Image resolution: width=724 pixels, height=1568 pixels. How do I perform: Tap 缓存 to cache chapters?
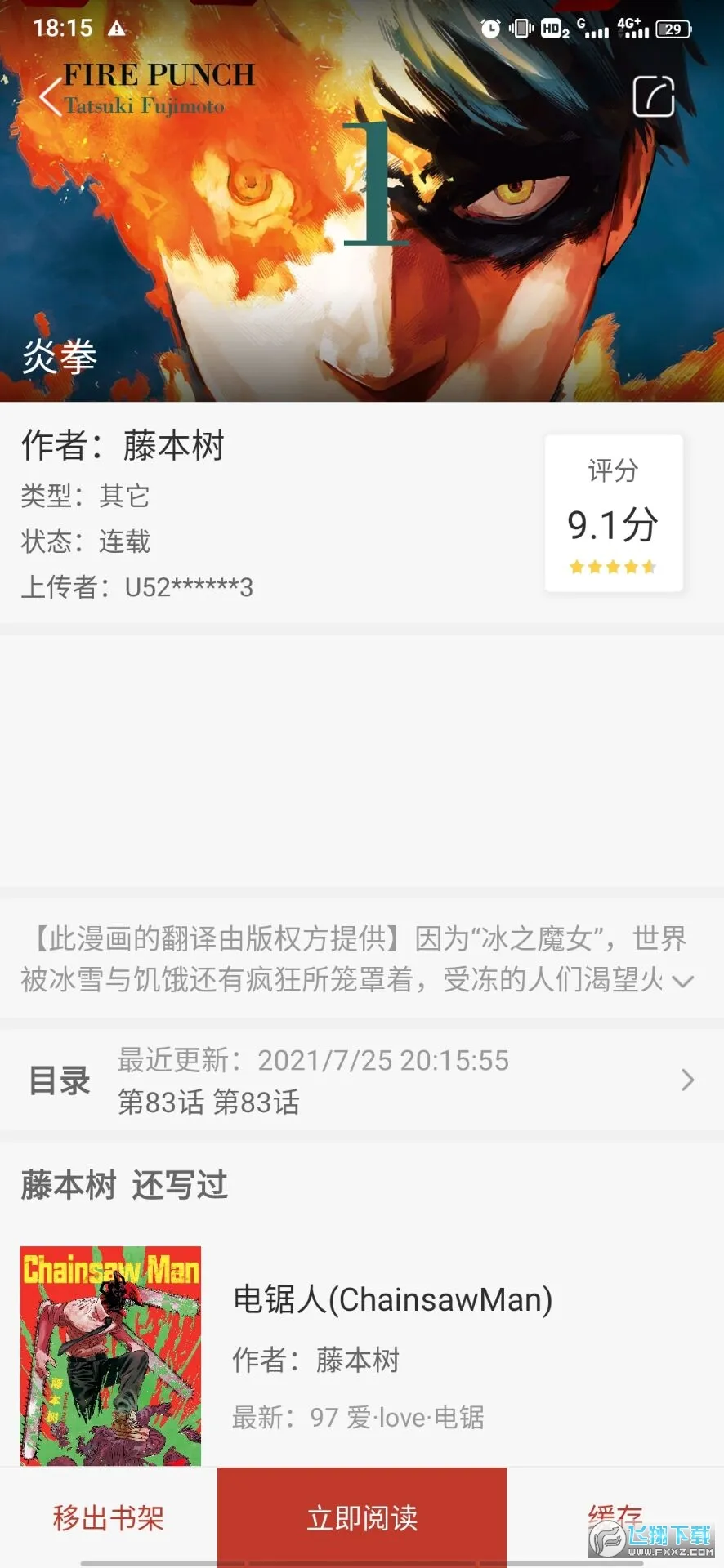click(615, 1516)
